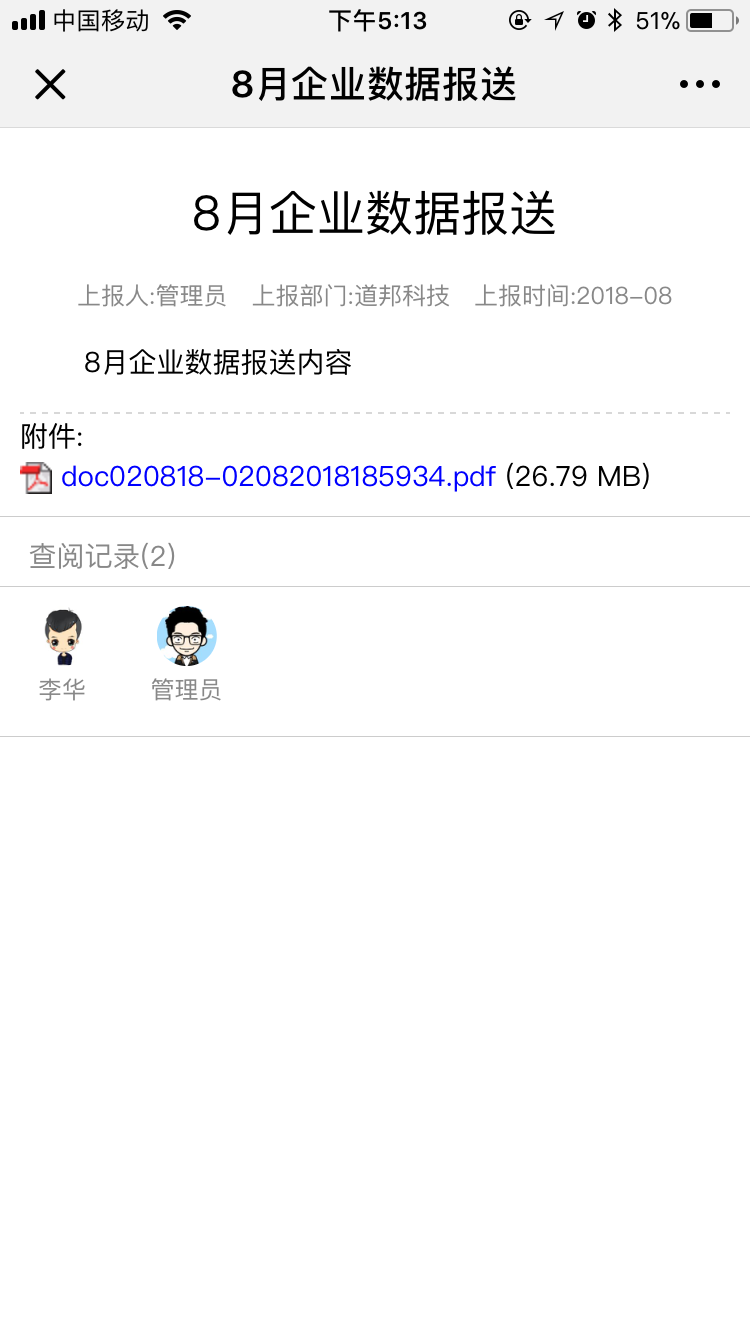Close the 8月企业数据报送 page
This screenshot has height=1334, width=750.
tap(50, 85)
